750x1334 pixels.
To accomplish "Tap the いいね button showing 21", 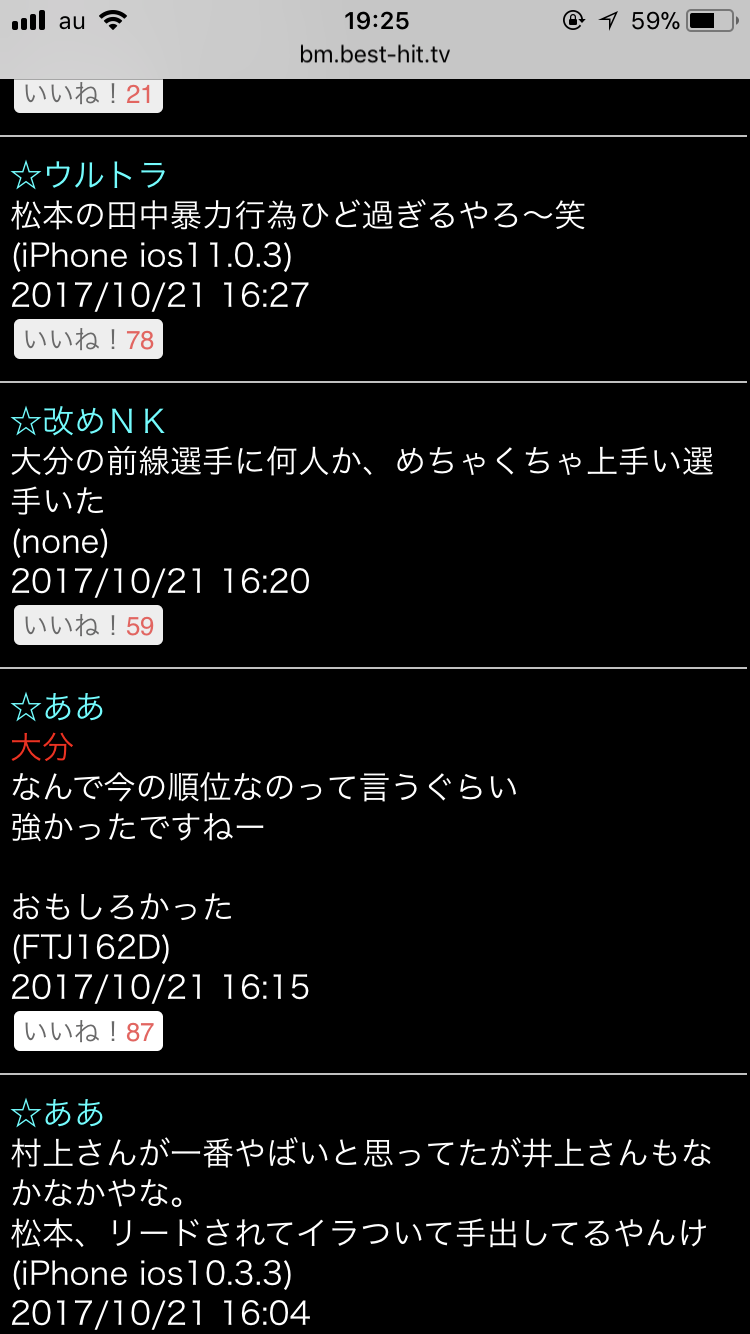I will pyautogui.click(x=88, y=95).
